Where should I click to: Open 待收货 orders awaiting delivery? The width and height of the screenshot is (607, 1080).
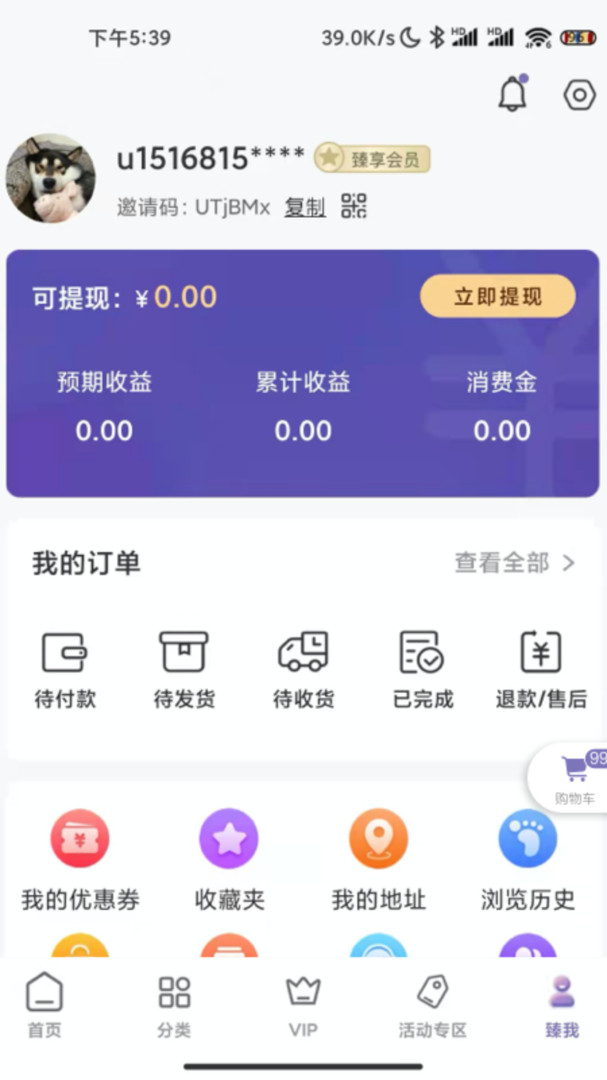pos(303,670)
